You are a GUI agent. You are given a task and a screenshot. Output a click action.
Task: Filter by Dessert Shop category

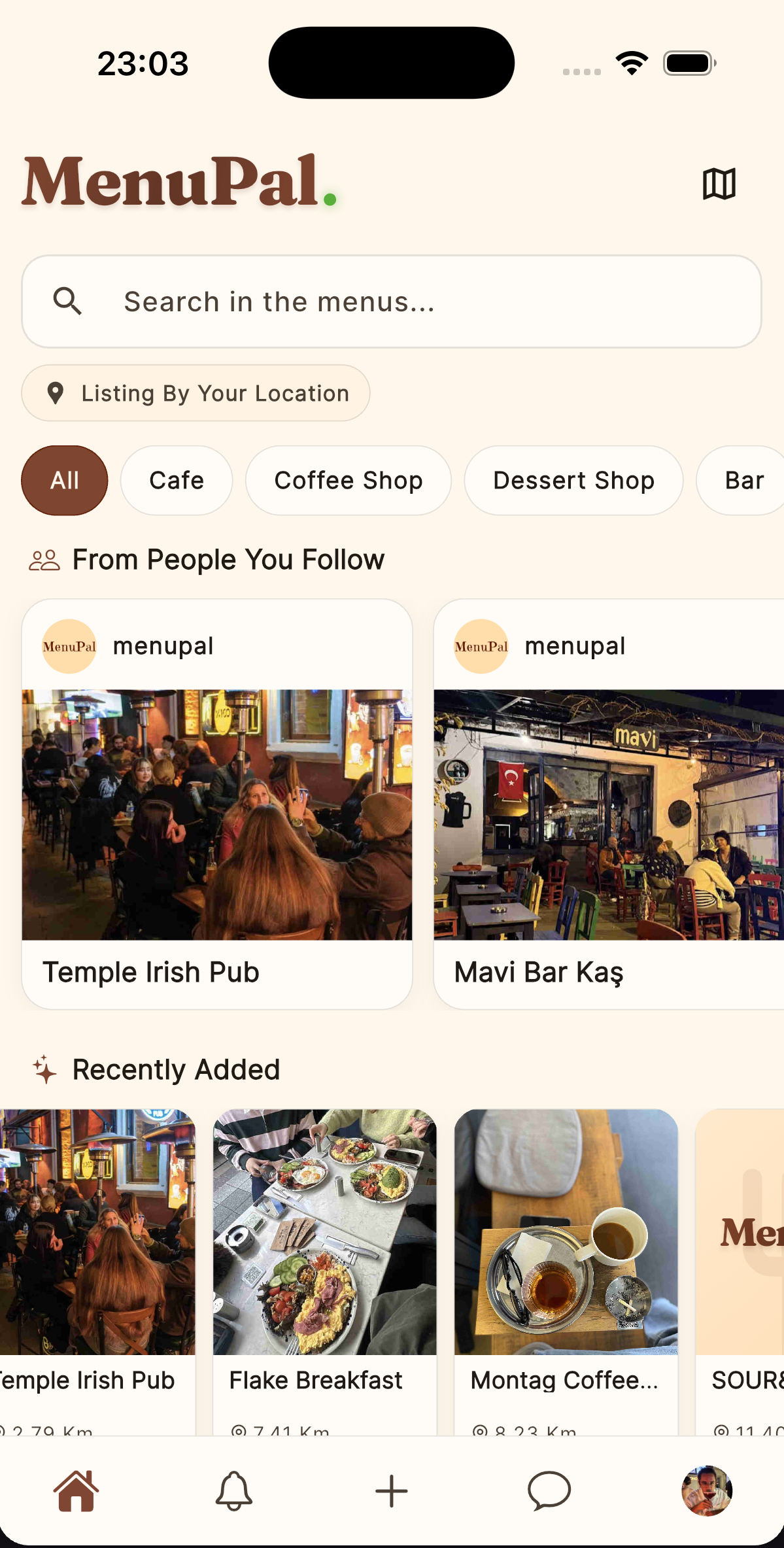(x=573, y=481)
